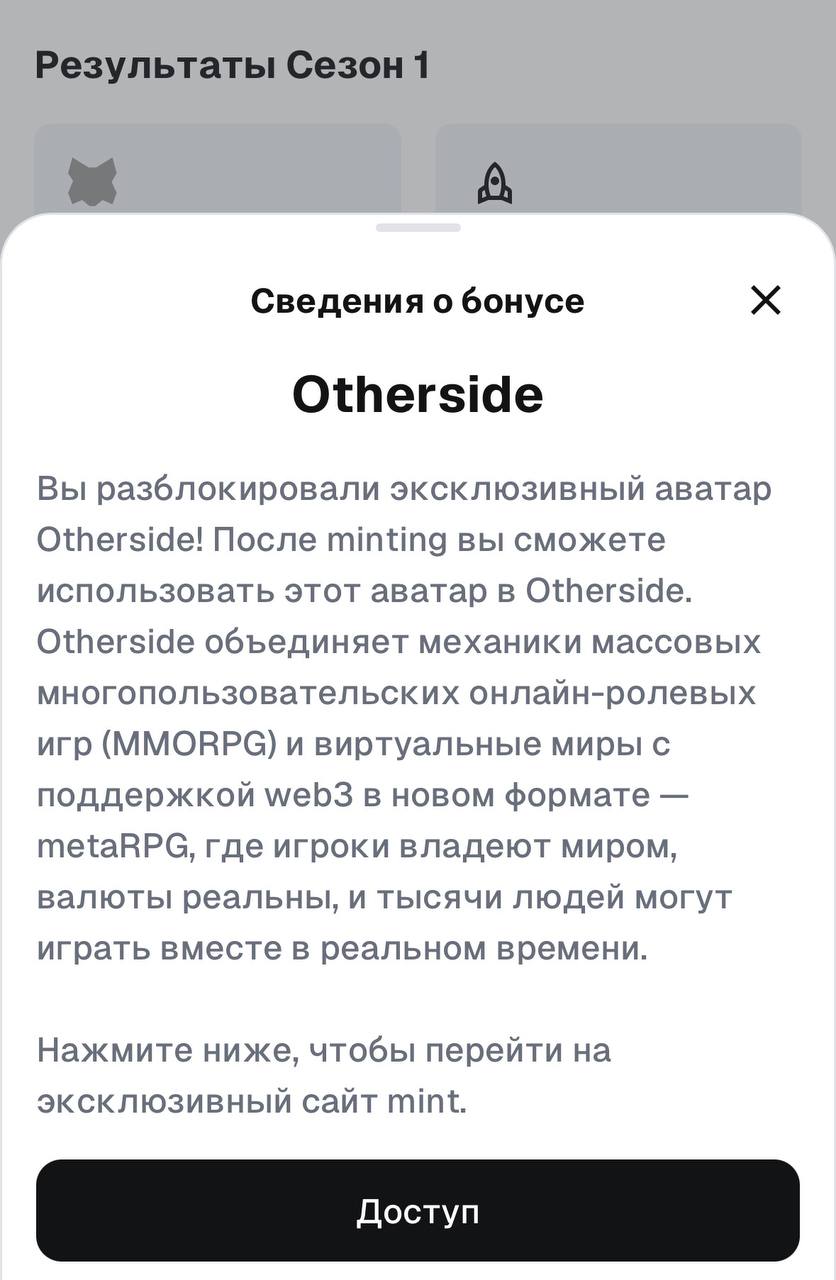
Task: Tap the right gray reward thumbnail
Action: 617,170
